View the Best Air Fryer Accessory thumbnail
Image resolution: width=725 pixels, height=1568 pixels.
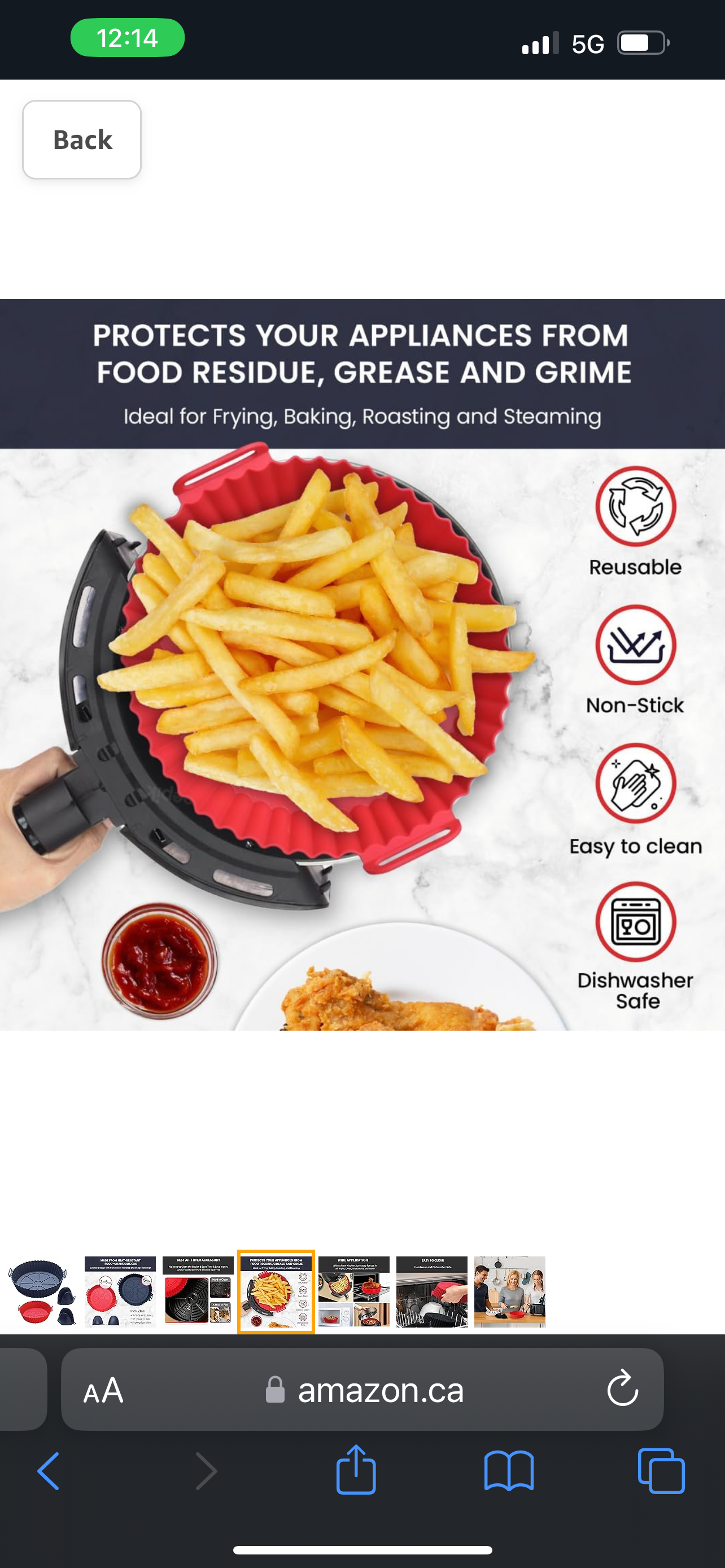tap(198, 1291)
